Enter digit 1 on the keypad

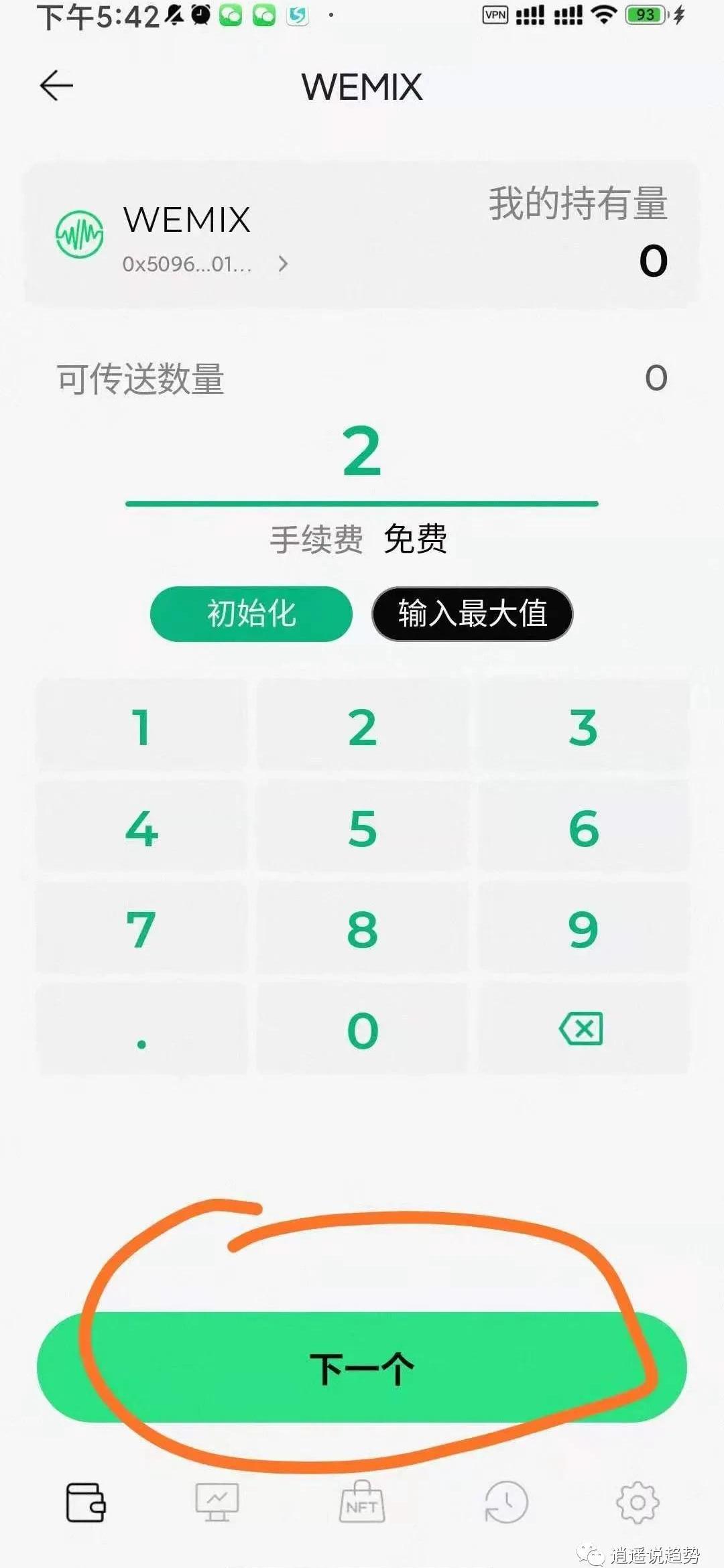click(141, 728)
